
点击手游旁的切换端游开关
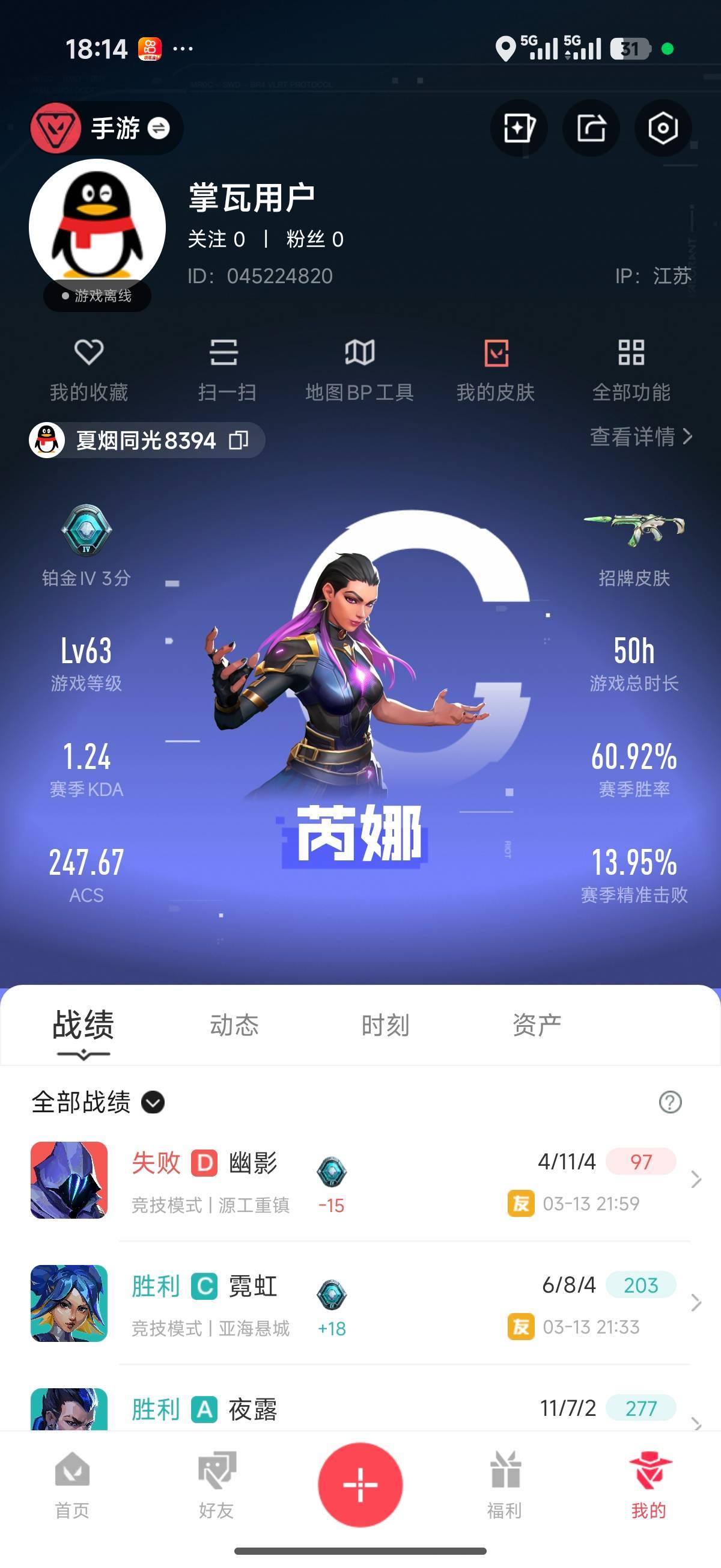(x=157, y=129)
